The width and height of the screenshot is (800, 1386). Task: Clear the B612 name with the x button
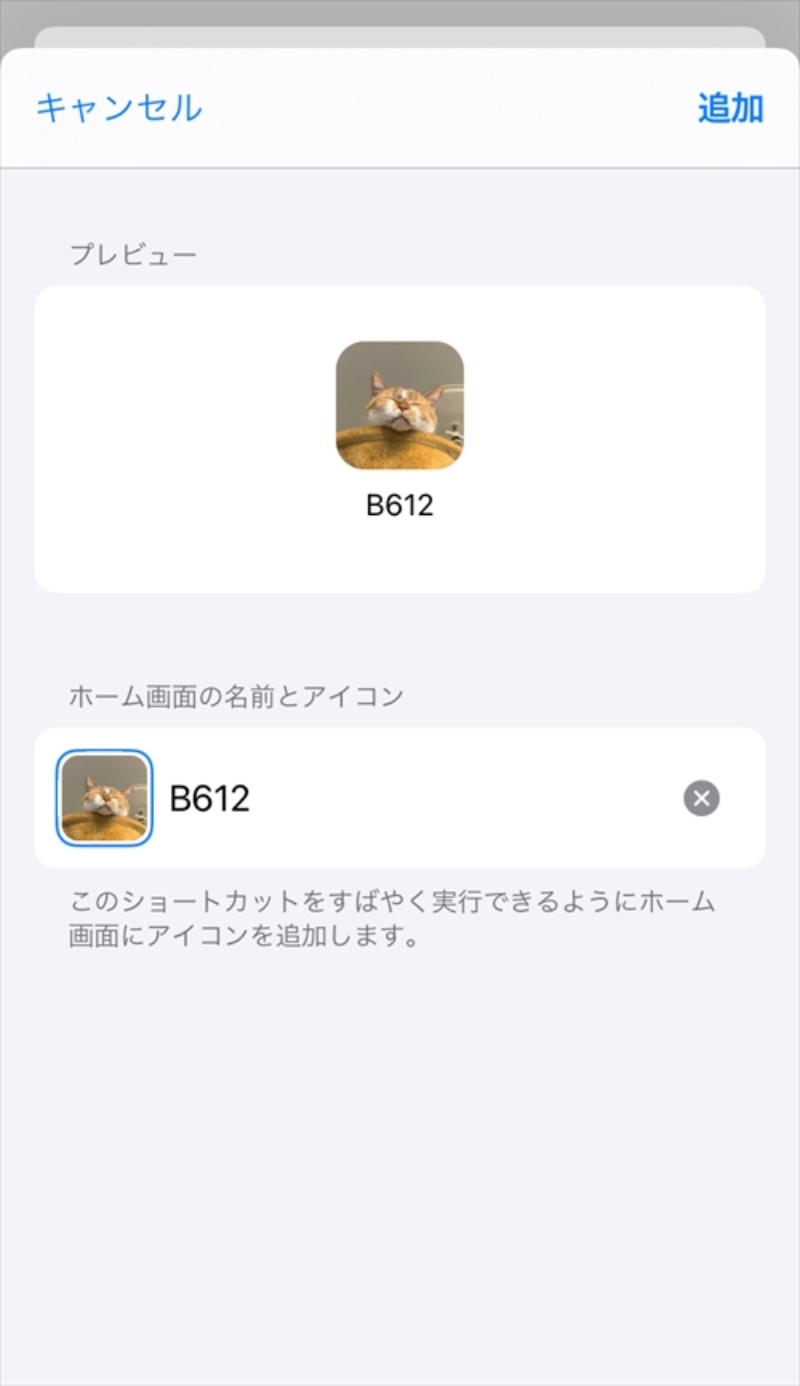pyautogui.click(x=701, y=798)
